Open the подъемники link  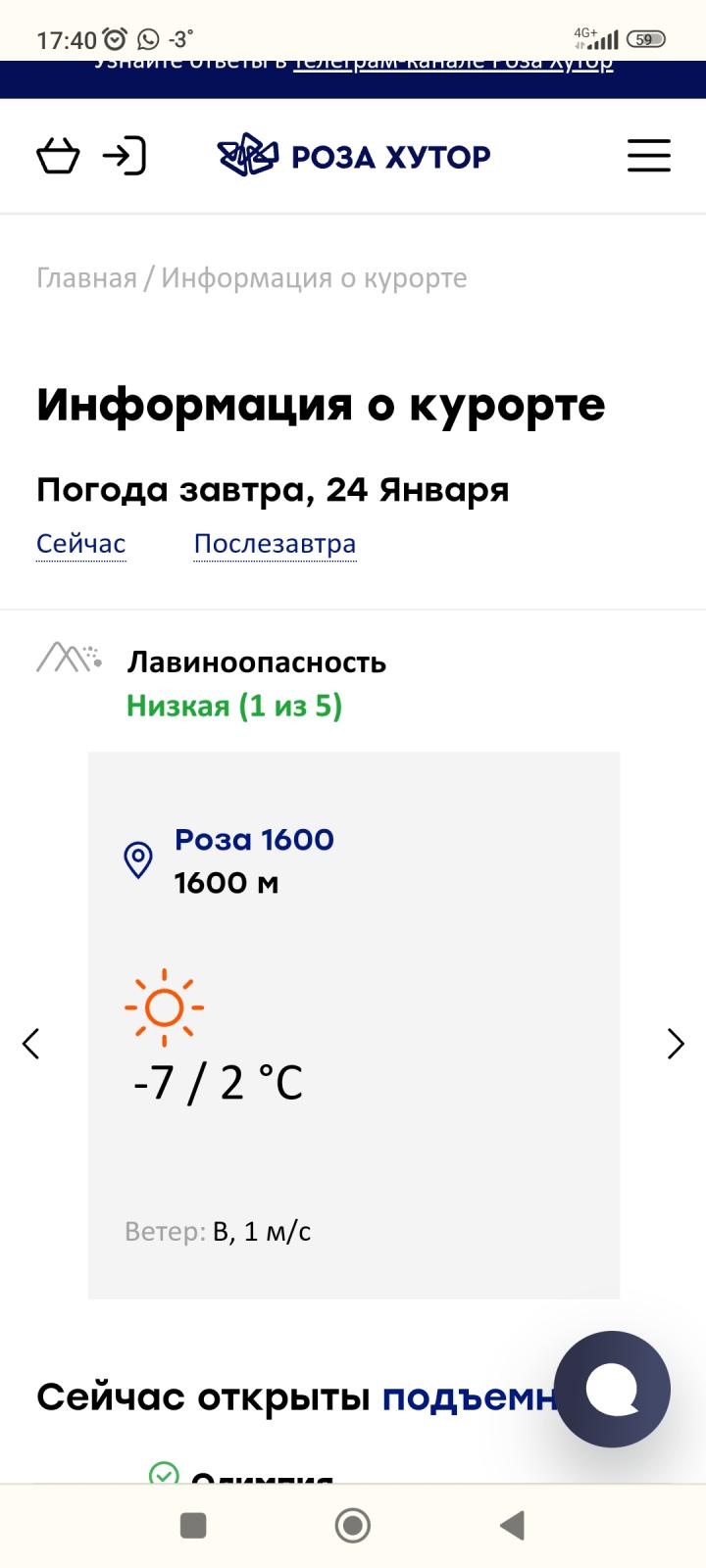click(x=469, y=1396)
